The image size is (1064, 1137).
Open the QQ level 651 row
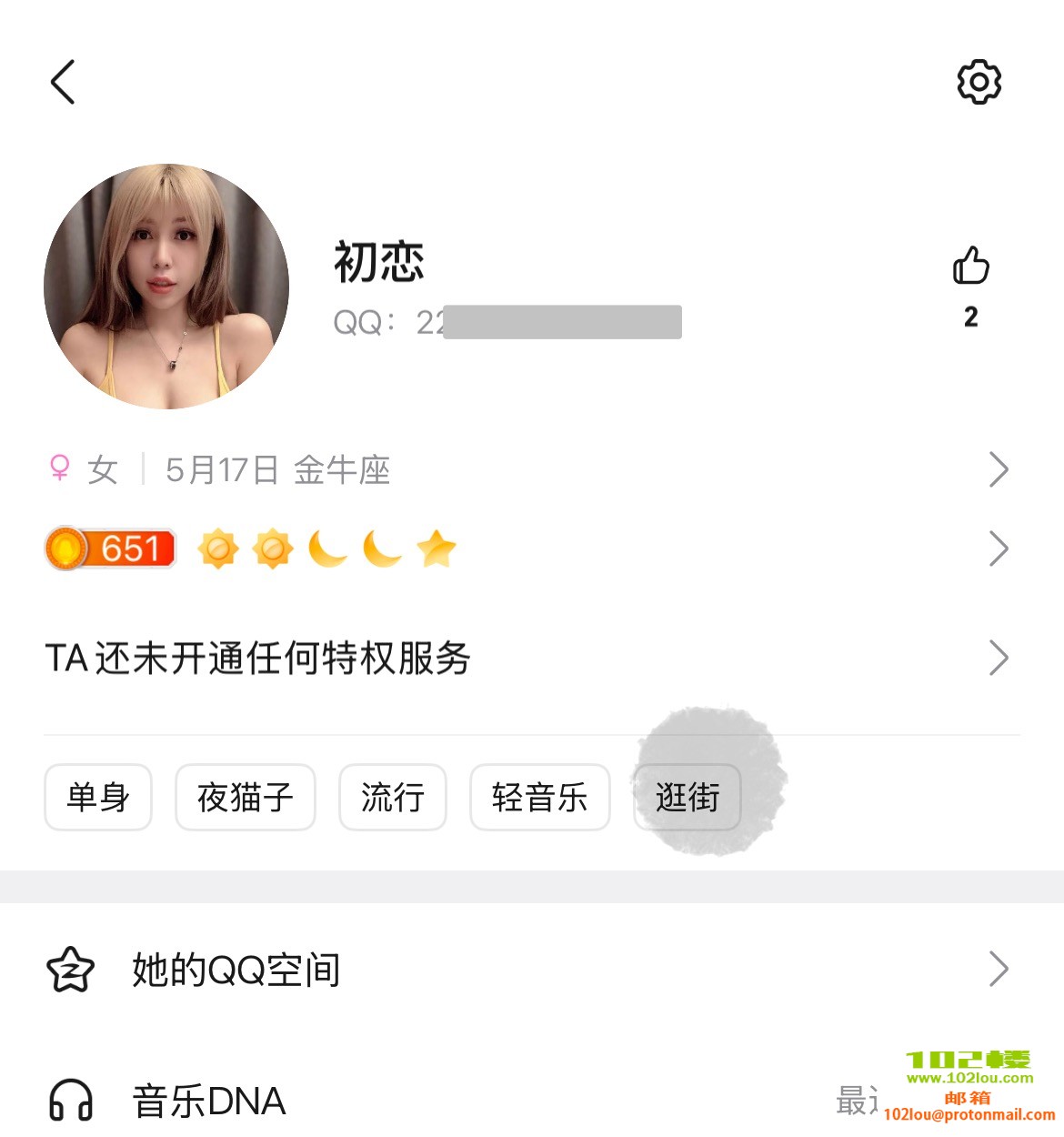[527, 548]
